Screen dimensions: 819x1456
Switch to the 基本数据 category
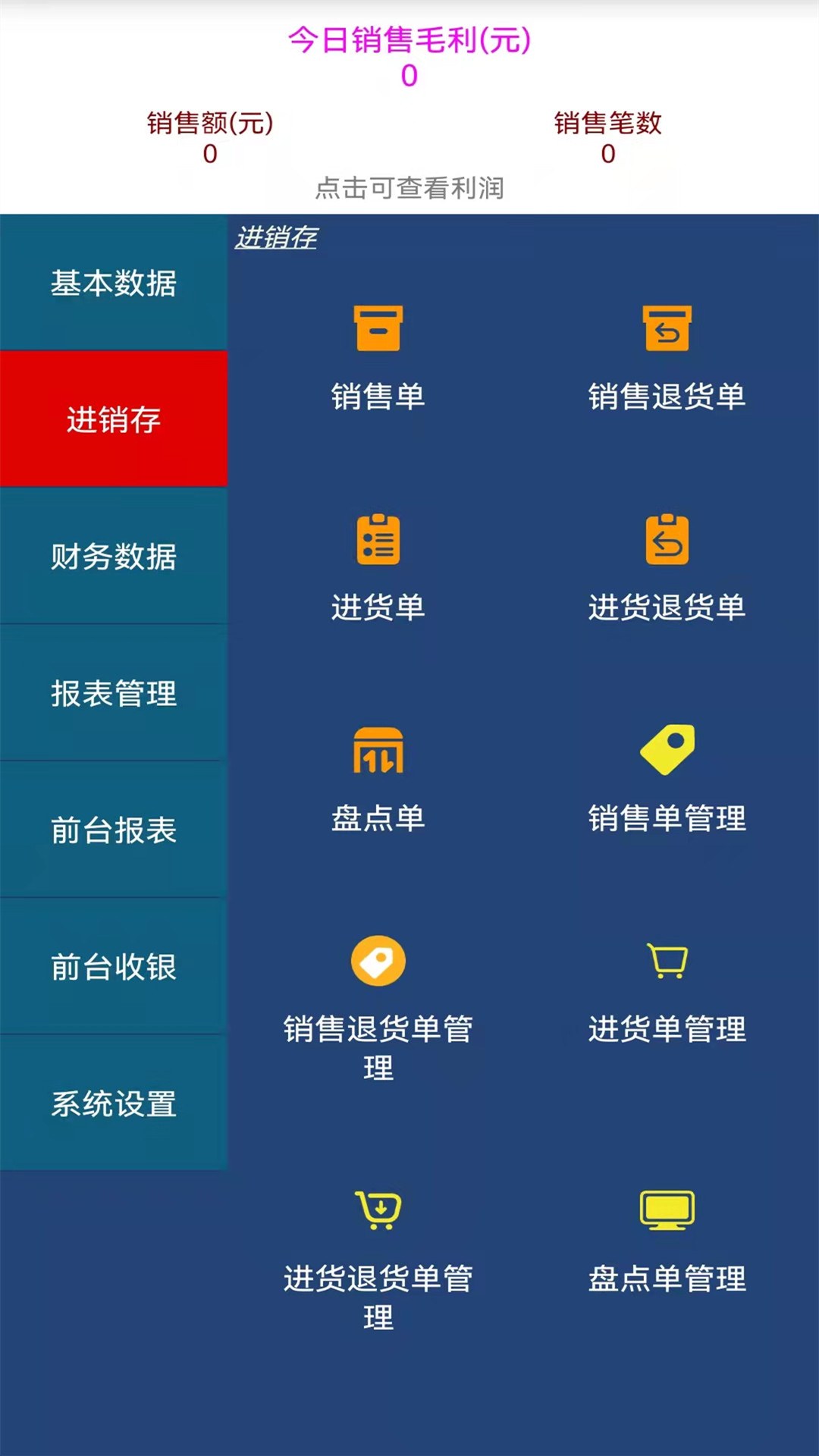[x=114, y=282]
